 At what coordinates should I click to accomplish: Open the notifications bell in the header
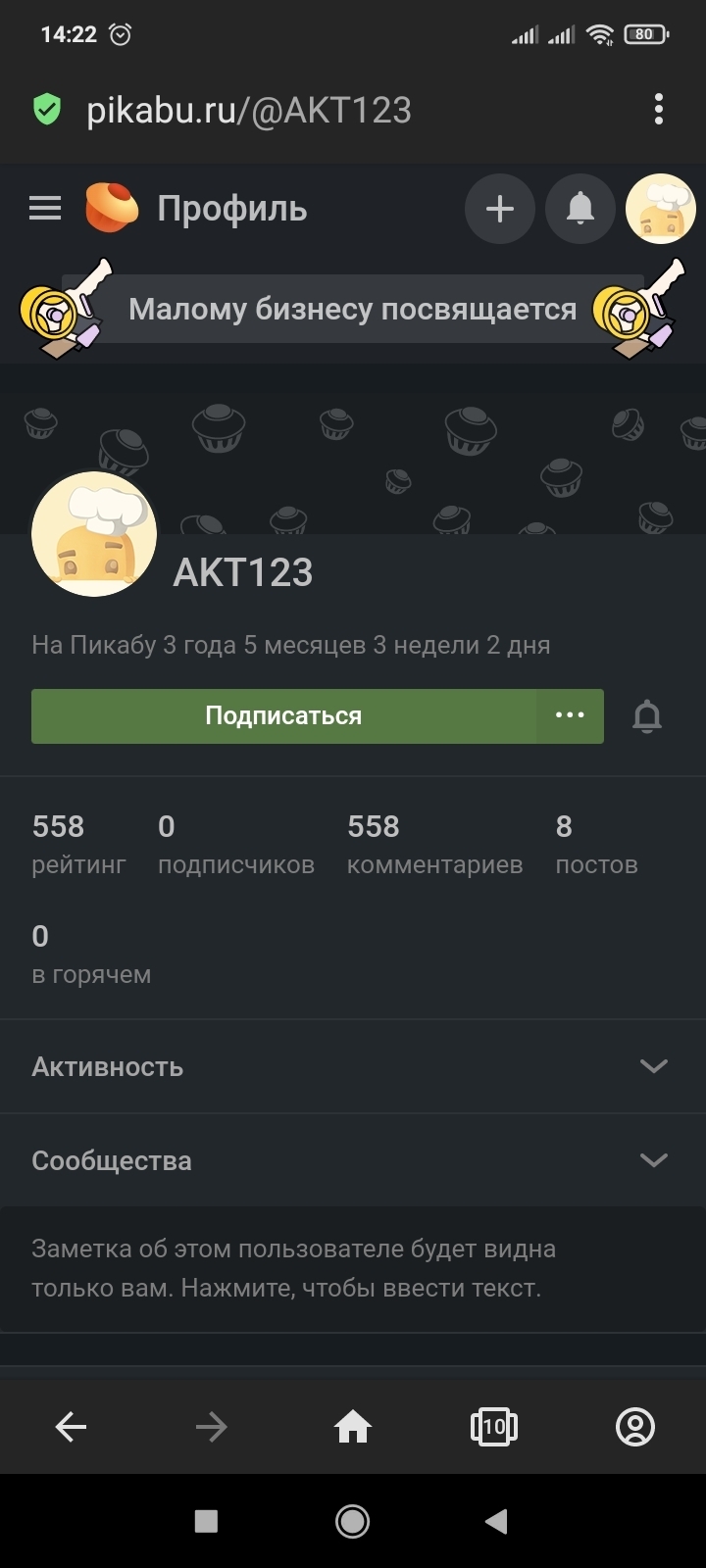coord(580,208)
